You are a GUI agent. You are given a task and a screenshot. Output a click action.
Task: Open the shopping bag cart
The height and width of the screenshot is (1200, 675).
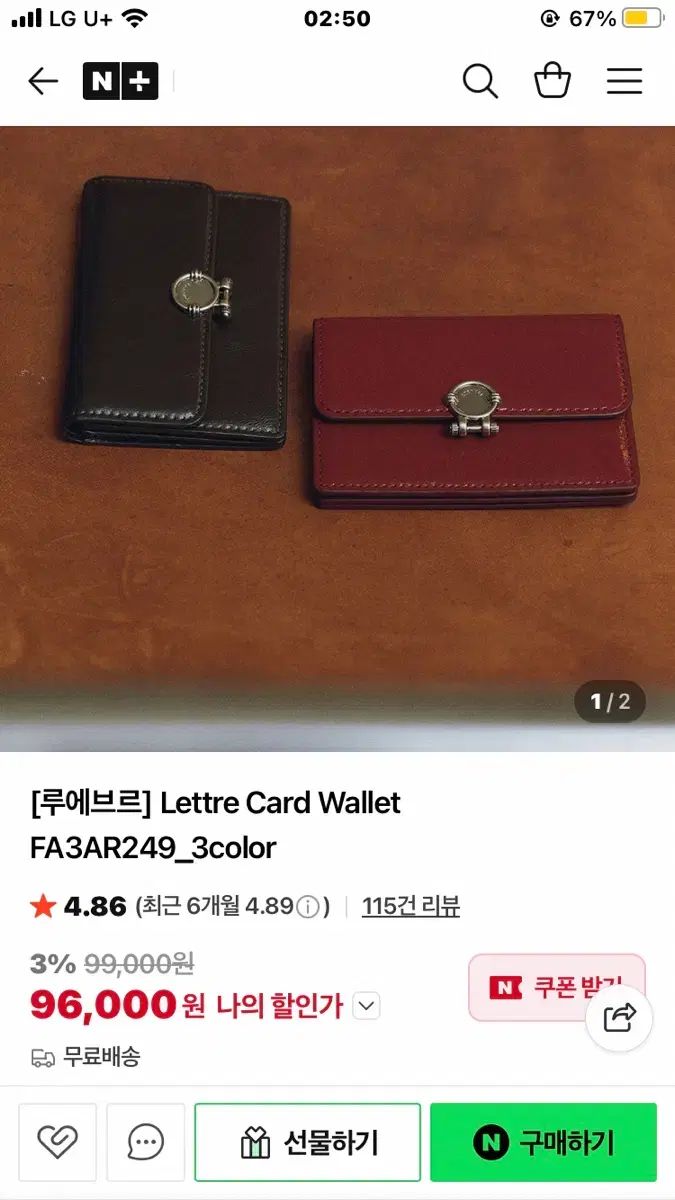[552, 81]
